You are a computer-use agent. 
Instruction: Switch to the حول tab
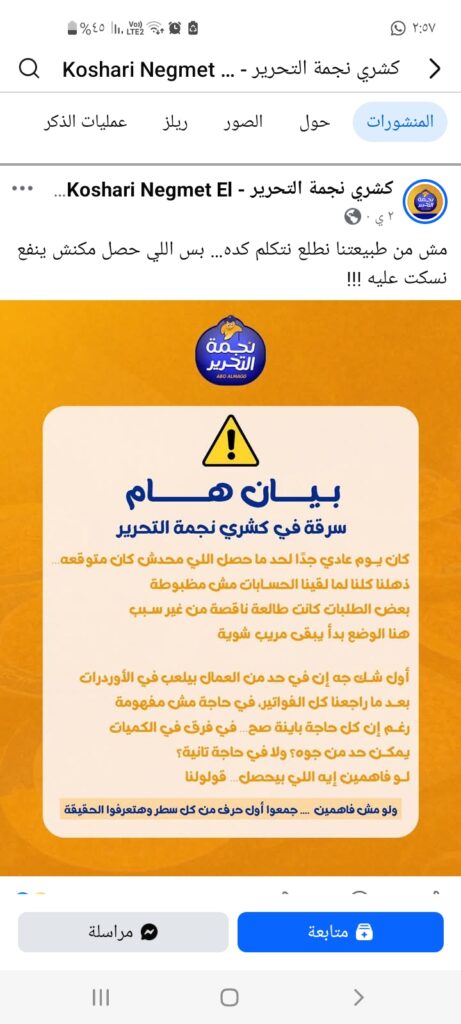click(315, 122)
